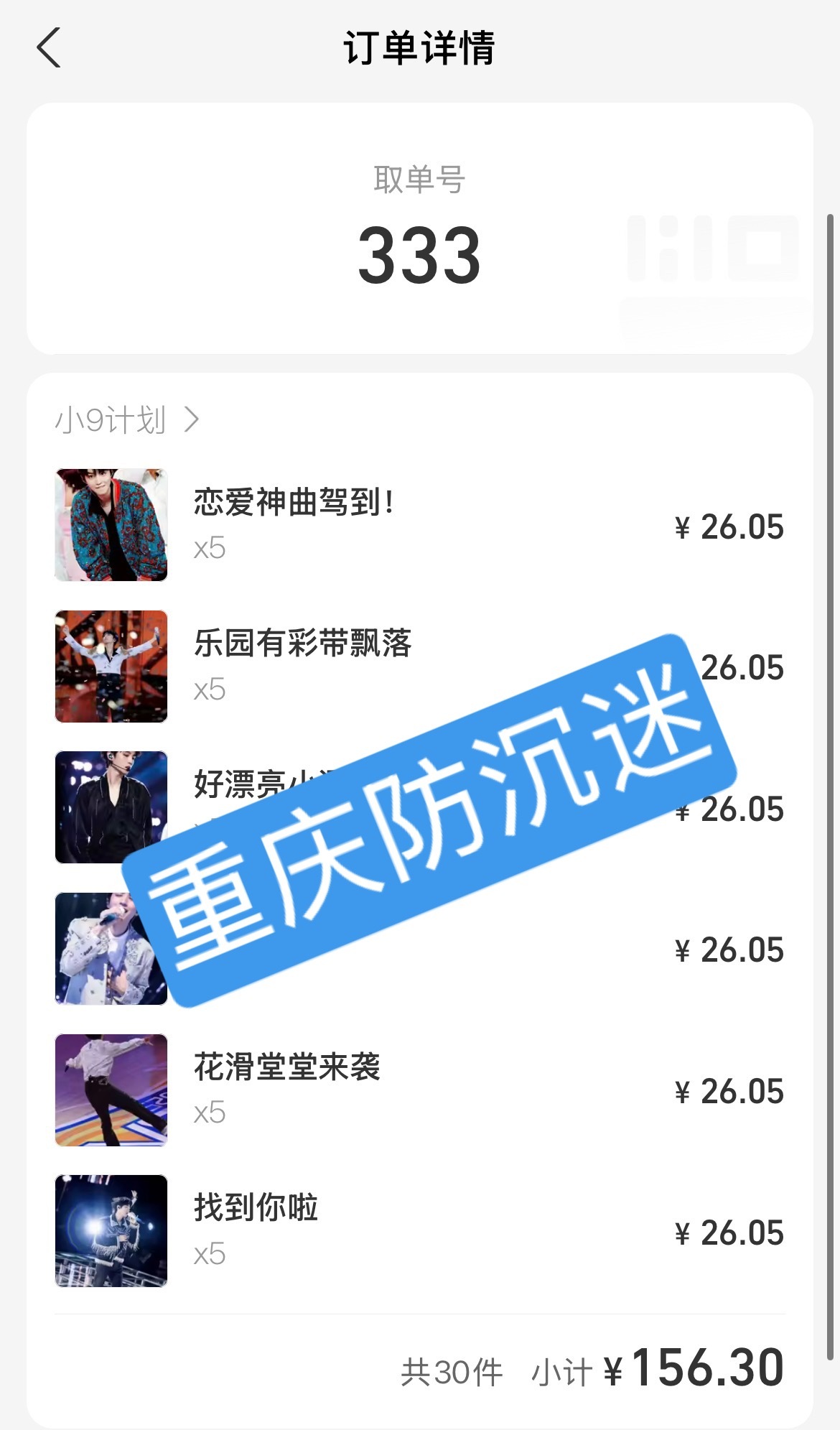Tap the ¥26.05 price of the first item
Image resolution: width=840 pixels, height=1430 pixels.
click(730, 526)
